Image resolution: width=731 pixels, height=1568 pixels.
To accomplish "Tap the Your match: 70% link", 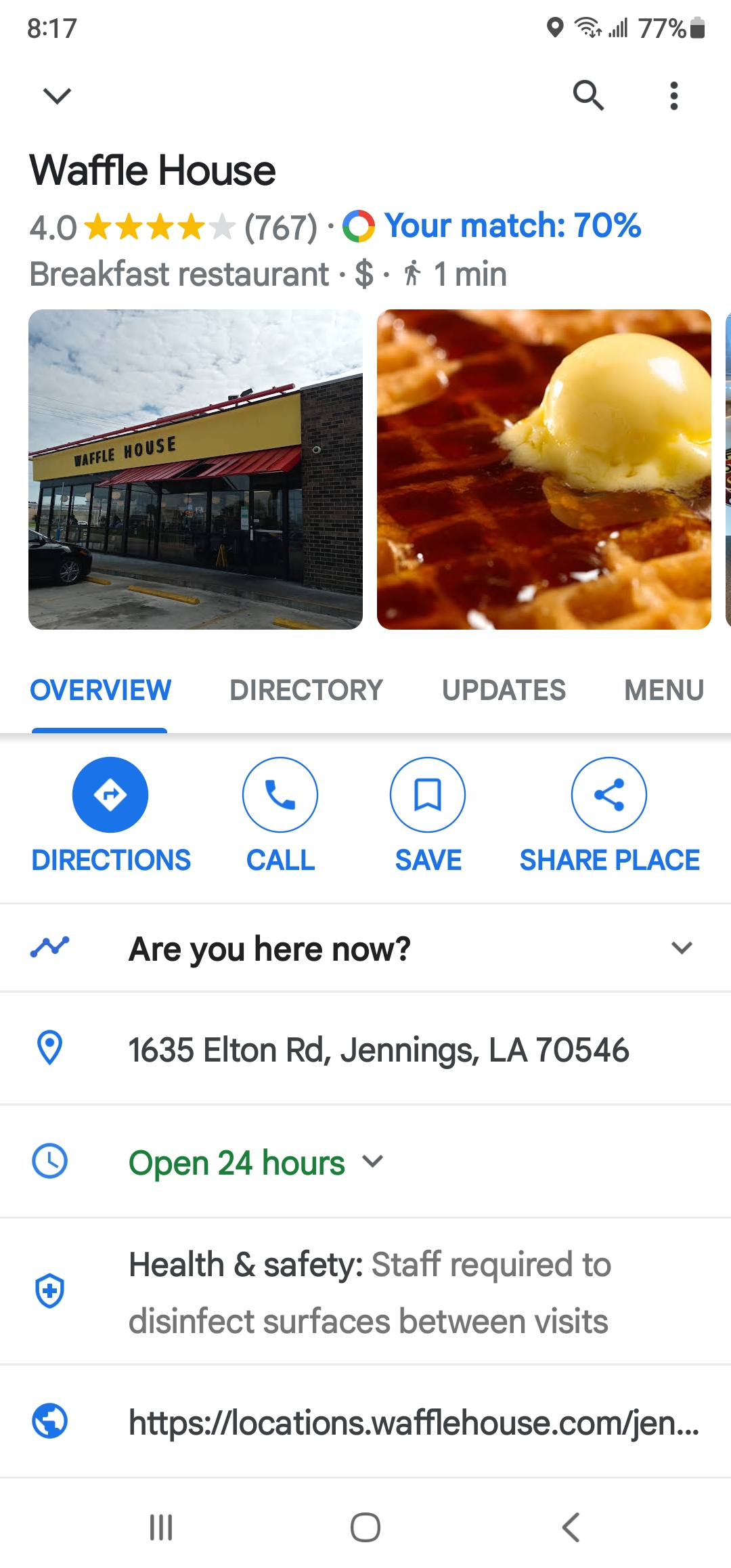I will click(512, 225).
